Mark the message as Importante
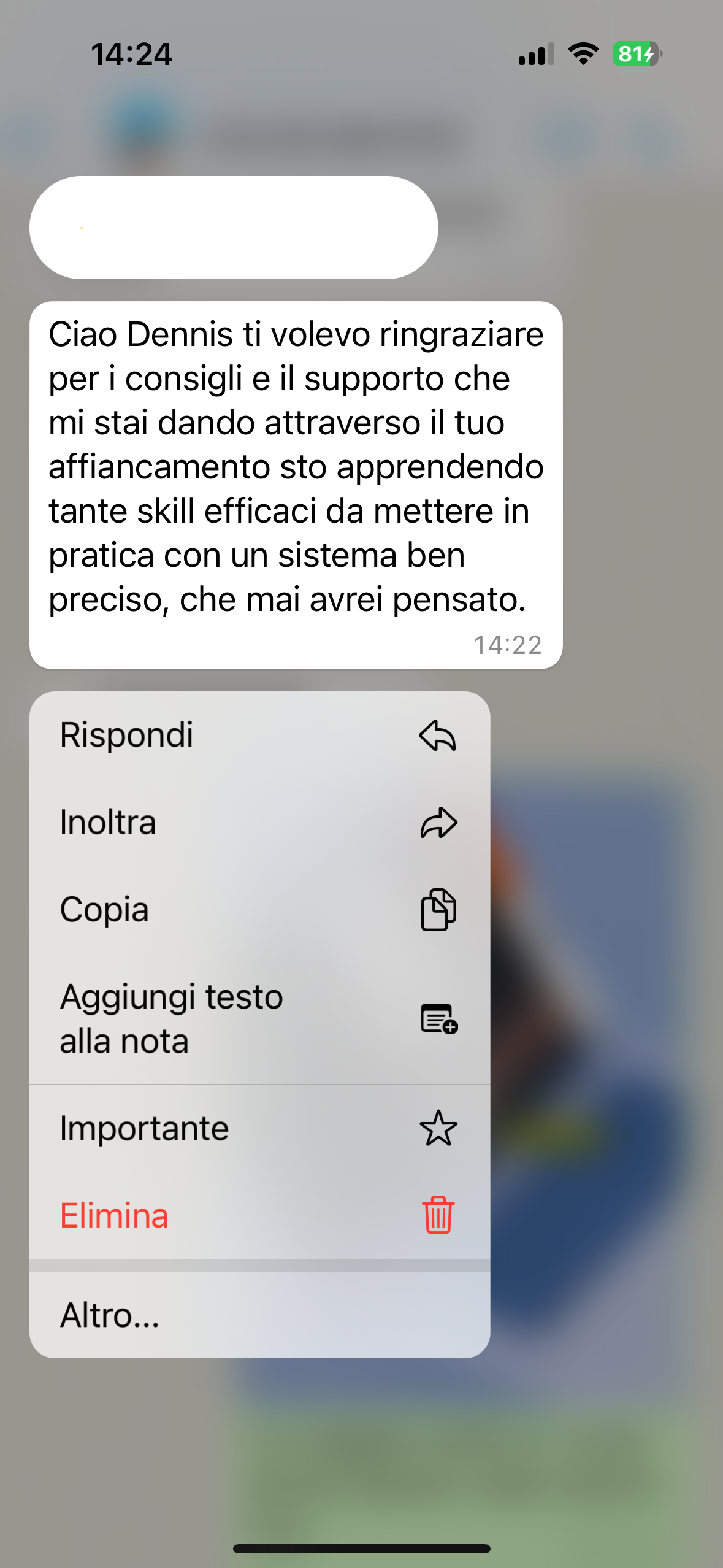The height and width of the screenshot is (1568, 723). (x=259, y=1128)
